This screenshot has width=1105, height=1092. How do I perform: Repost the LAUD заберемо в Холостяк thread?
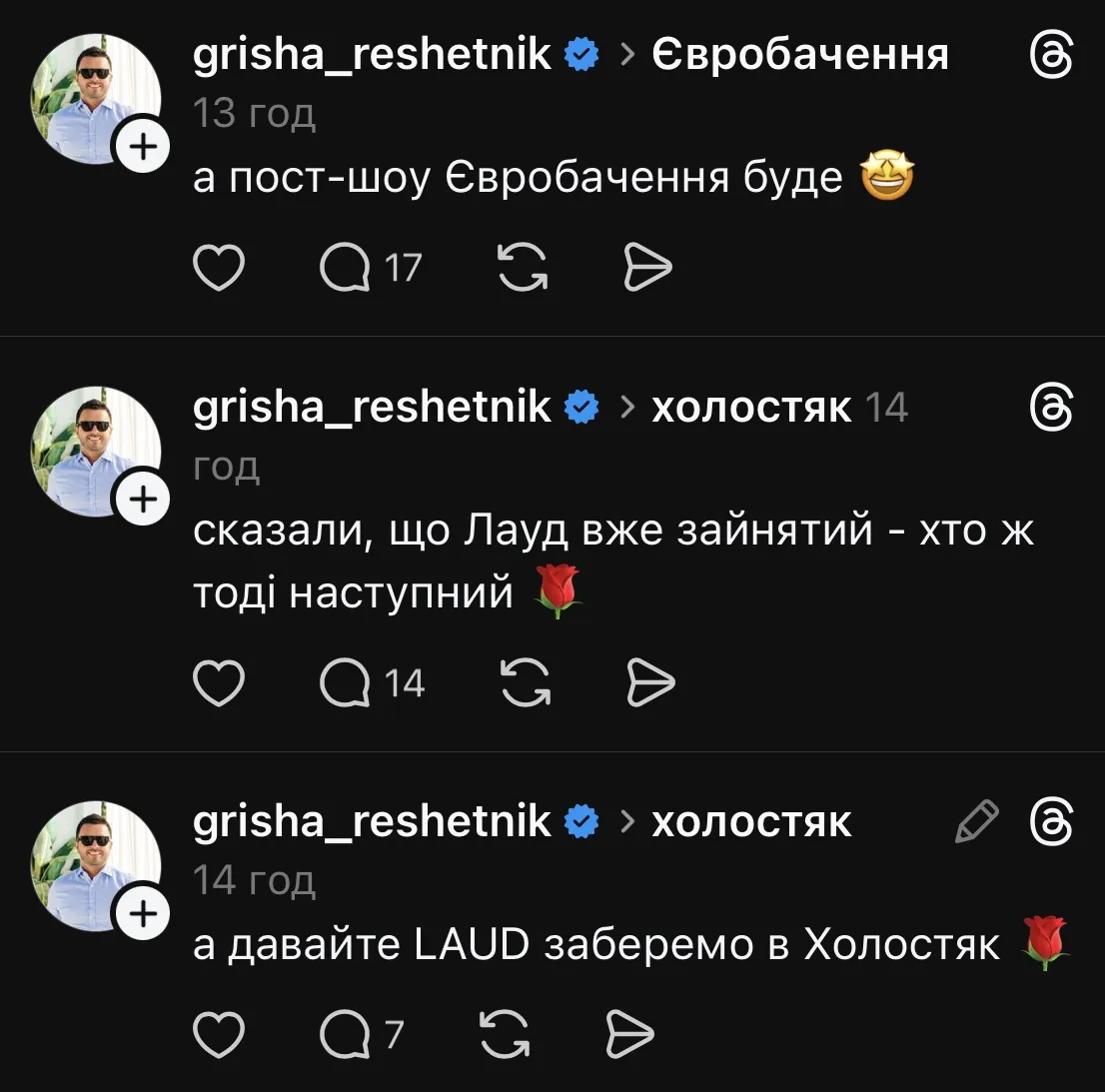[505, 1034]
